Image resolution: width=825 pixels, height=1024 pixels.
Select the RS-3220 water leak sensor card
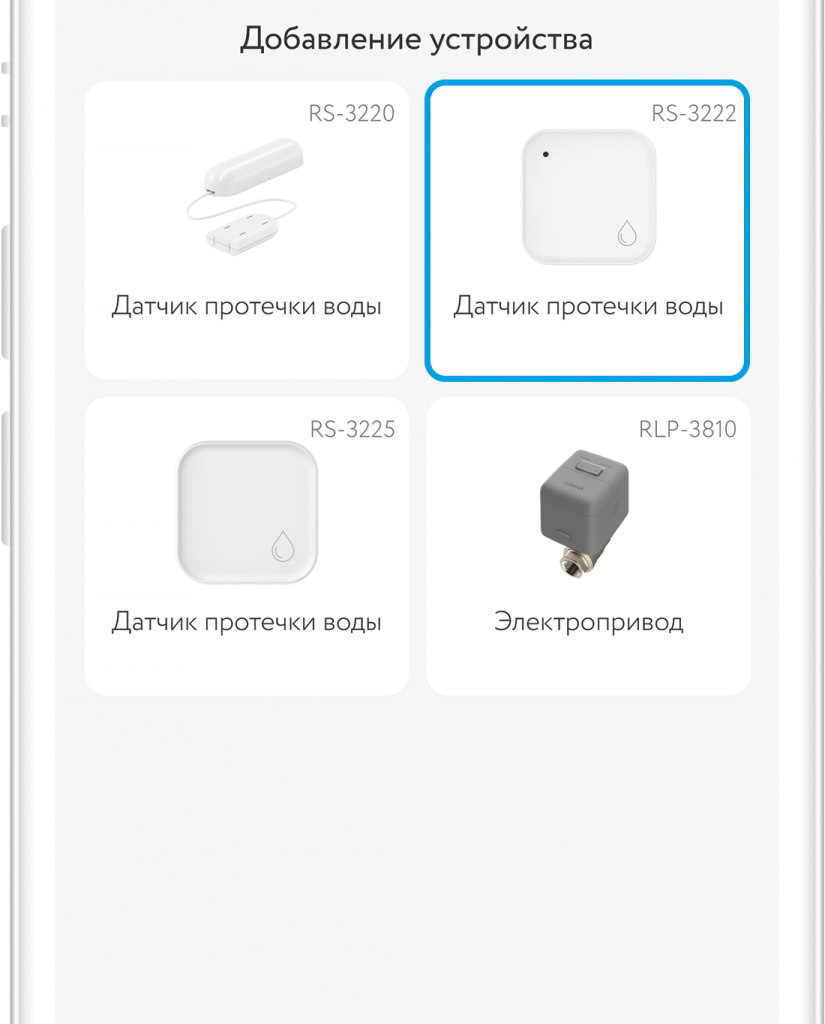pos(246,230)
